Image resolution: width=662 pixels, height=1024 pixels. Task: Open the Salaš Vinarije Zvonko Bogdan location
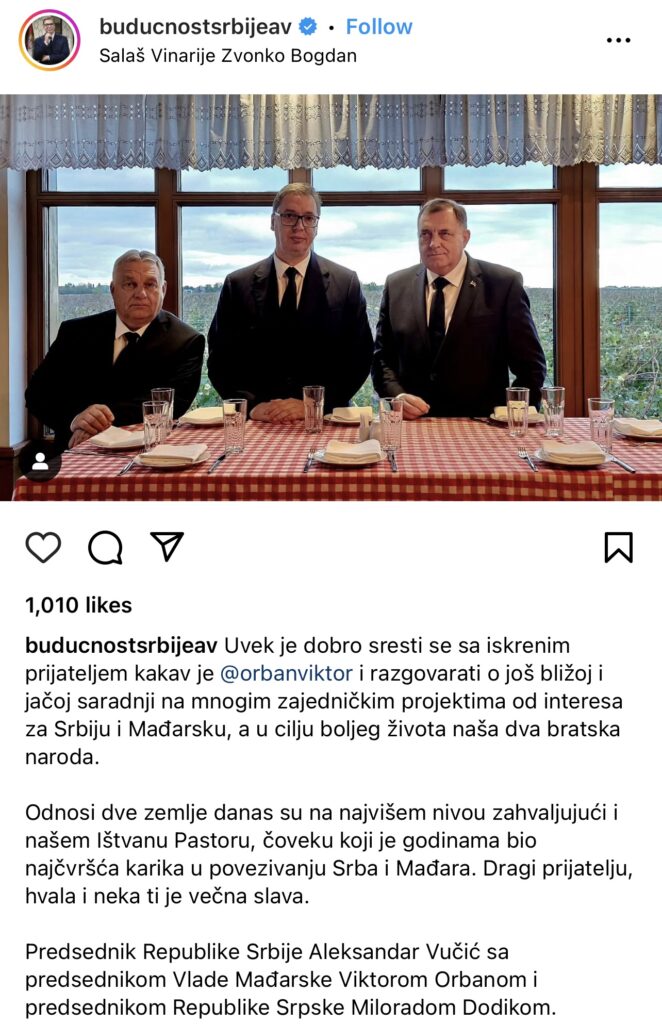(227, 56)
